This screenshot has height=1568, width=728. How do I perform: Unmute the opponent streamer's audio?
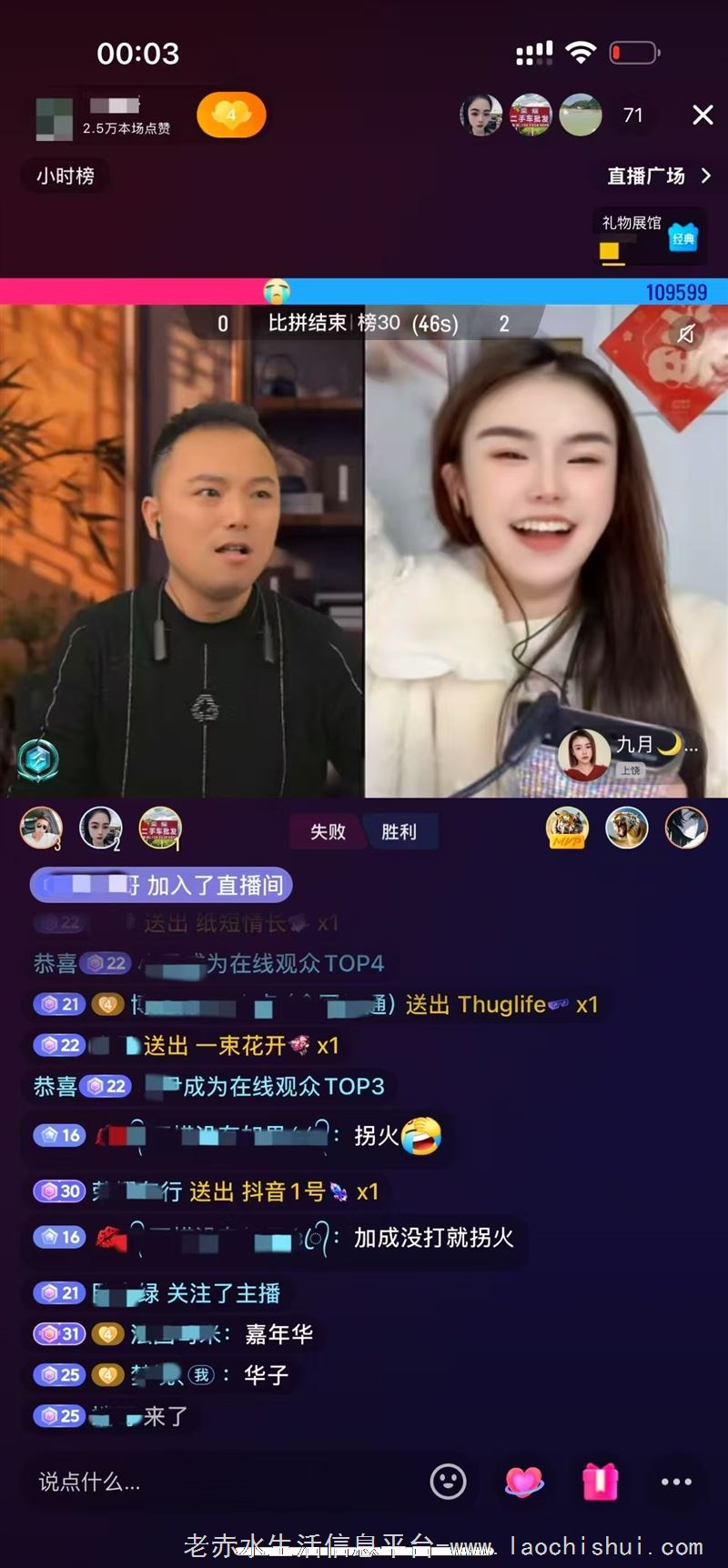click(x=686, y=334)
